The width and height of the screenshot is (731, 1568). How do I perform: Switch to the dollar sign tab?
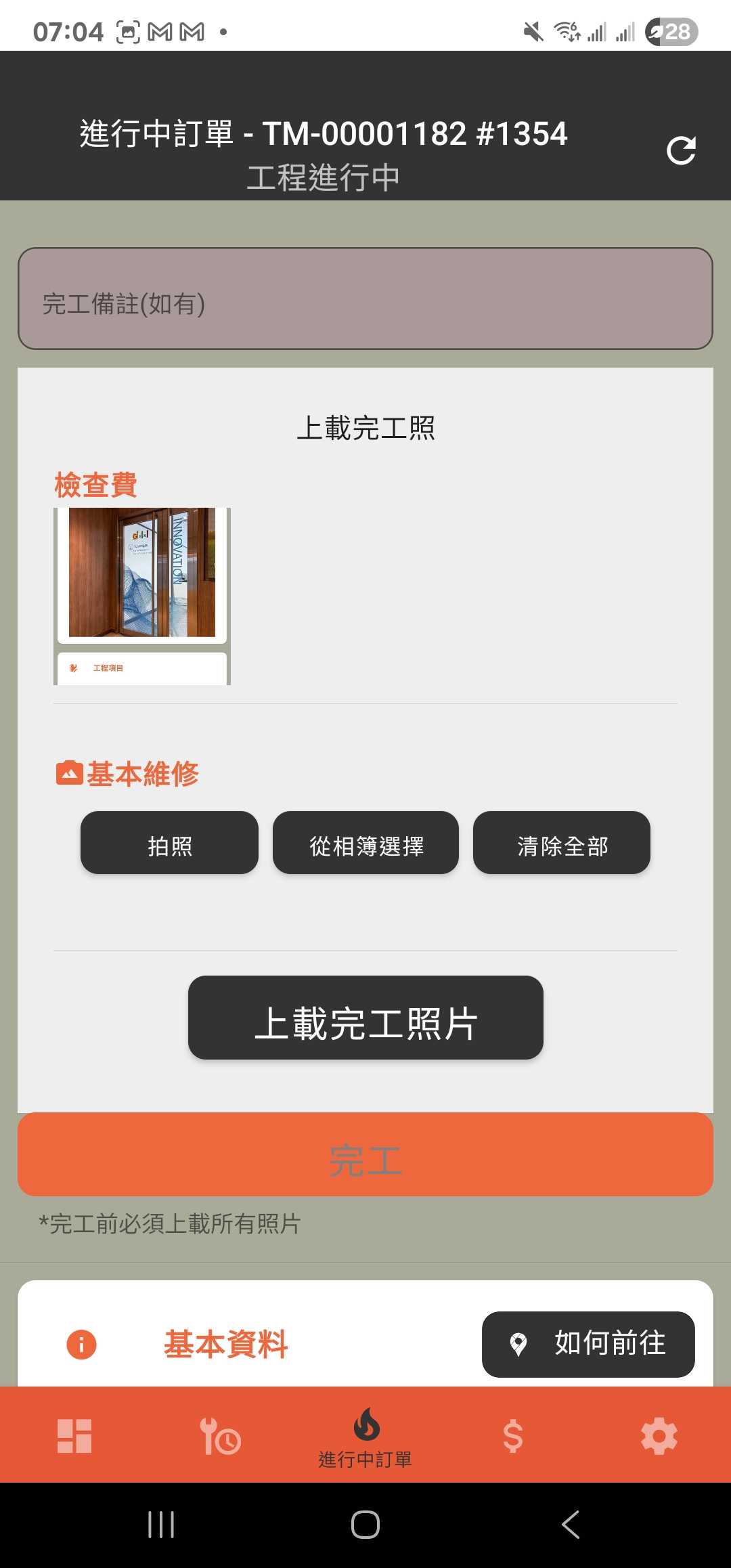pyautogui.click(x=512, y=1435)
